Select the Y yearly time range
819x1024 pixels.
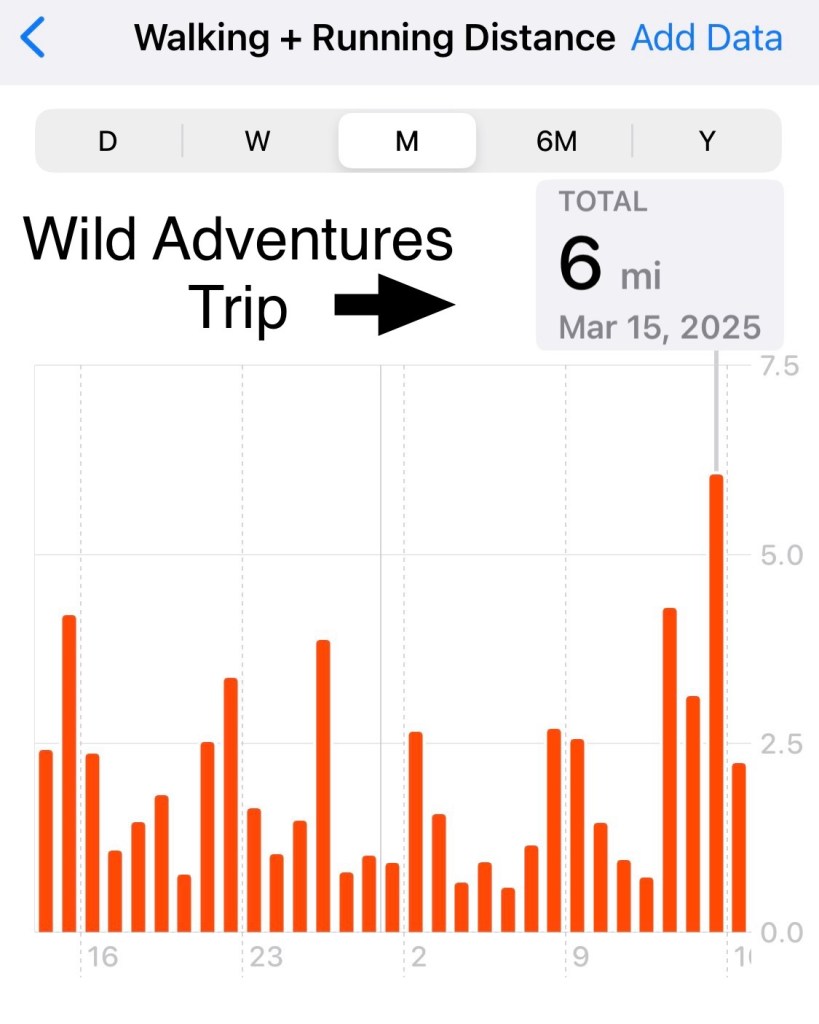pos(706,141)
